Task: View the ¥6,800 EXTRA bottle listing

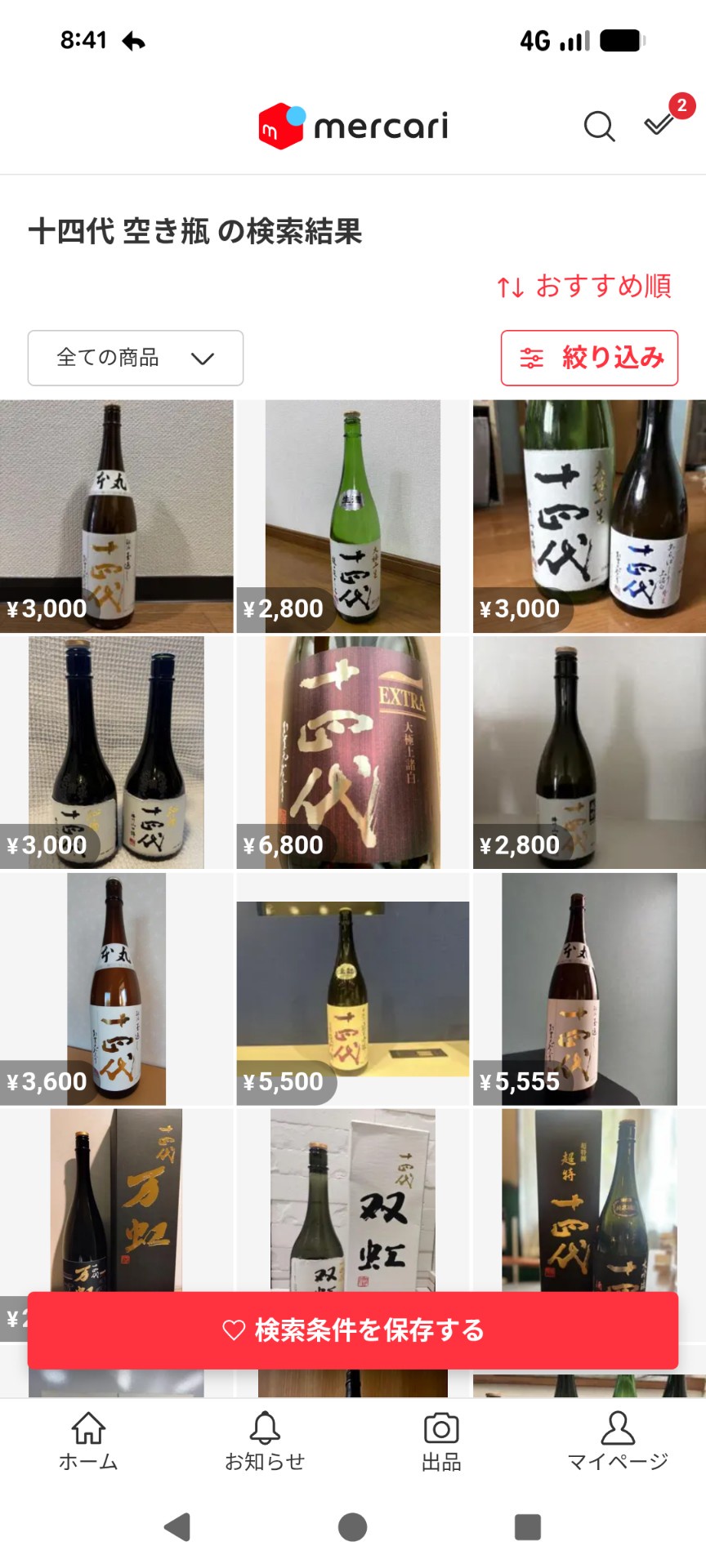Action: click(x=353, y=752)
